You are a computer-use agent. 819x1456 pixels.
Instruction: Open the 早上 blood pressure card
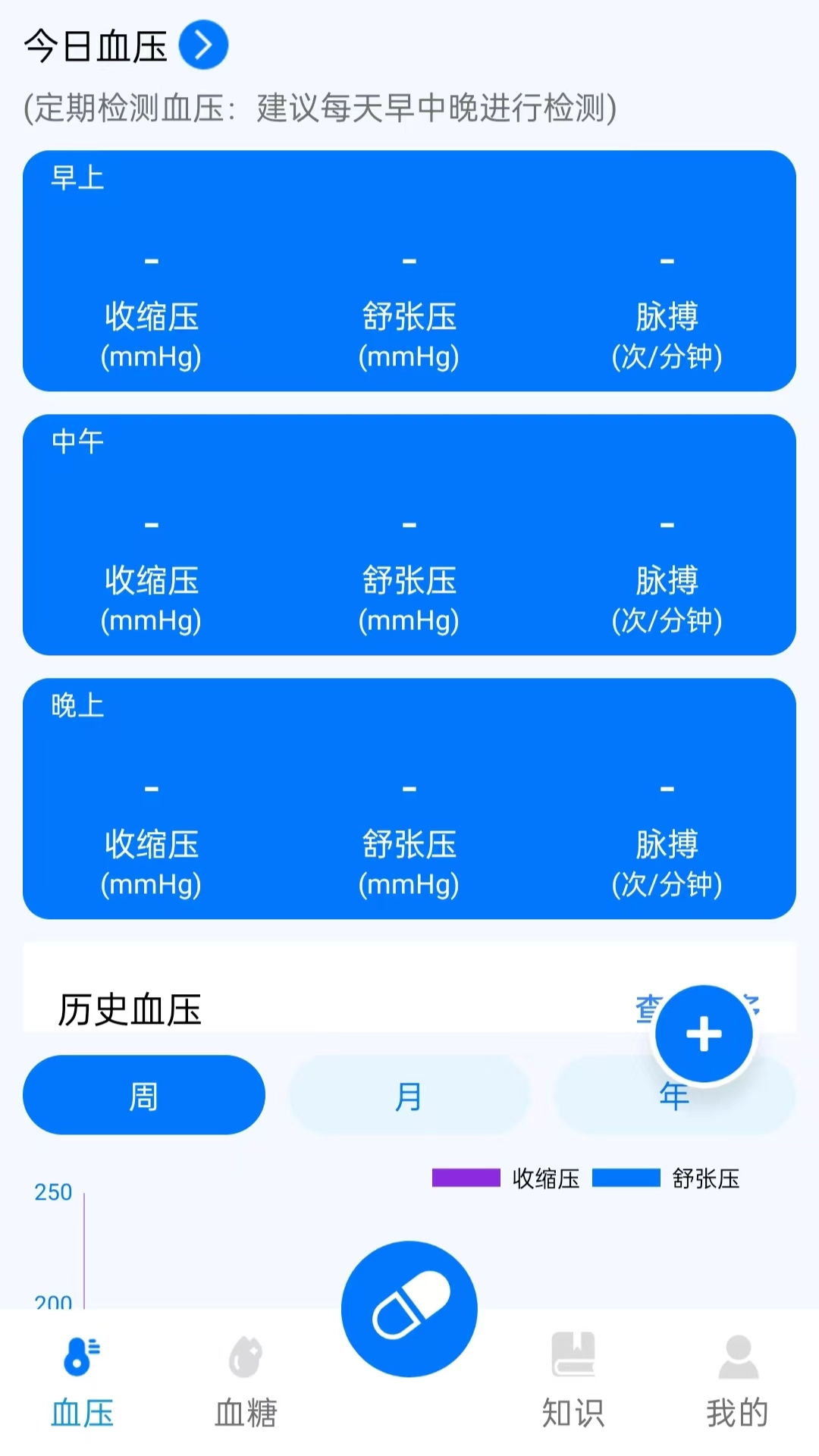tap(409, 271)
